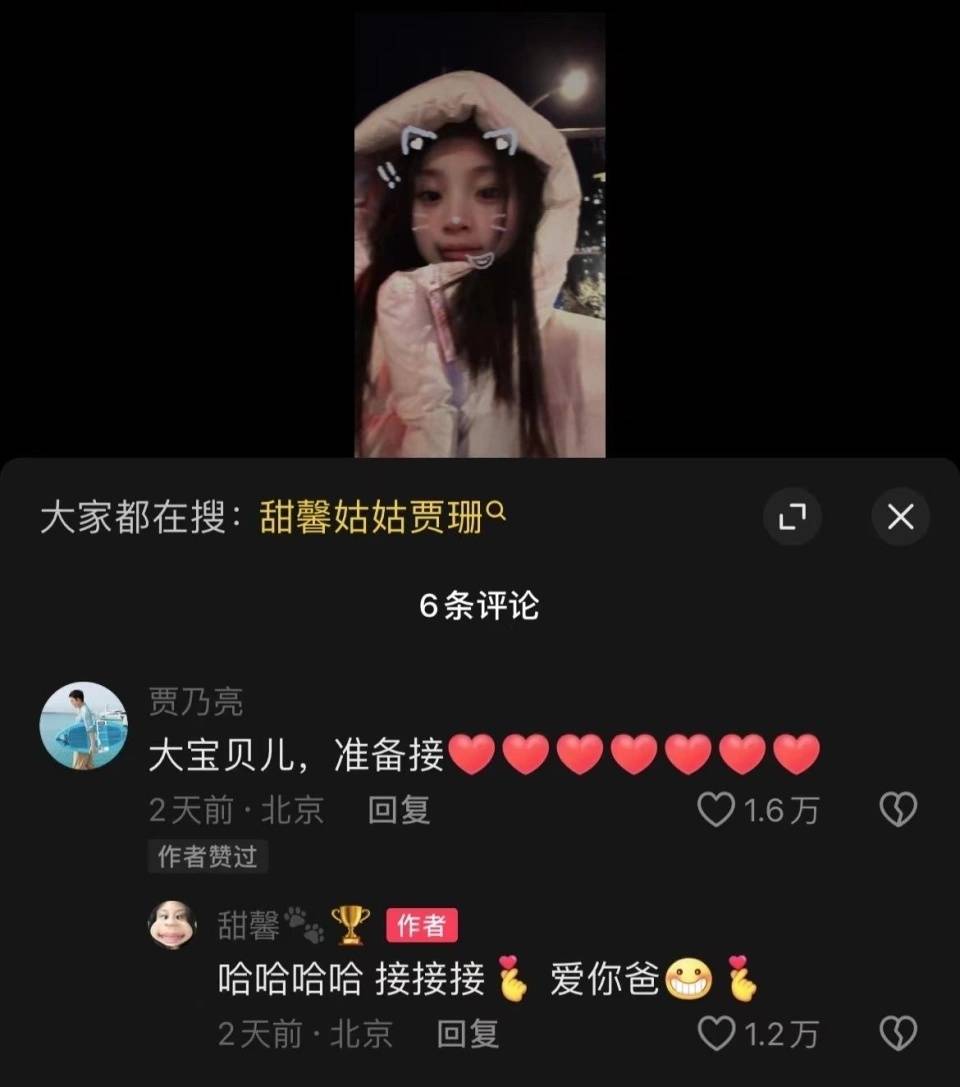Like 贾乃亮's comment
The image size is (960, 1087).
tap(716, 809)
